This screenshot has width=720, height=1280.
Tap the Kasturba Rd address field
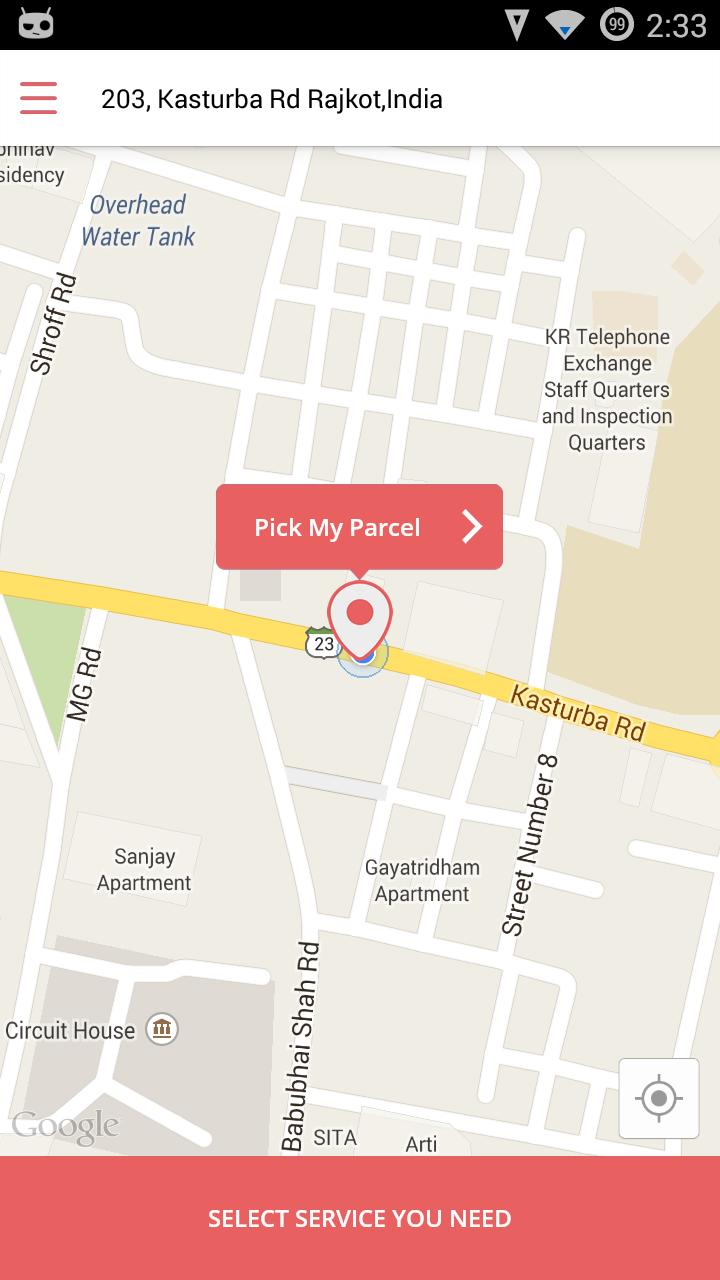coord(272,99)
